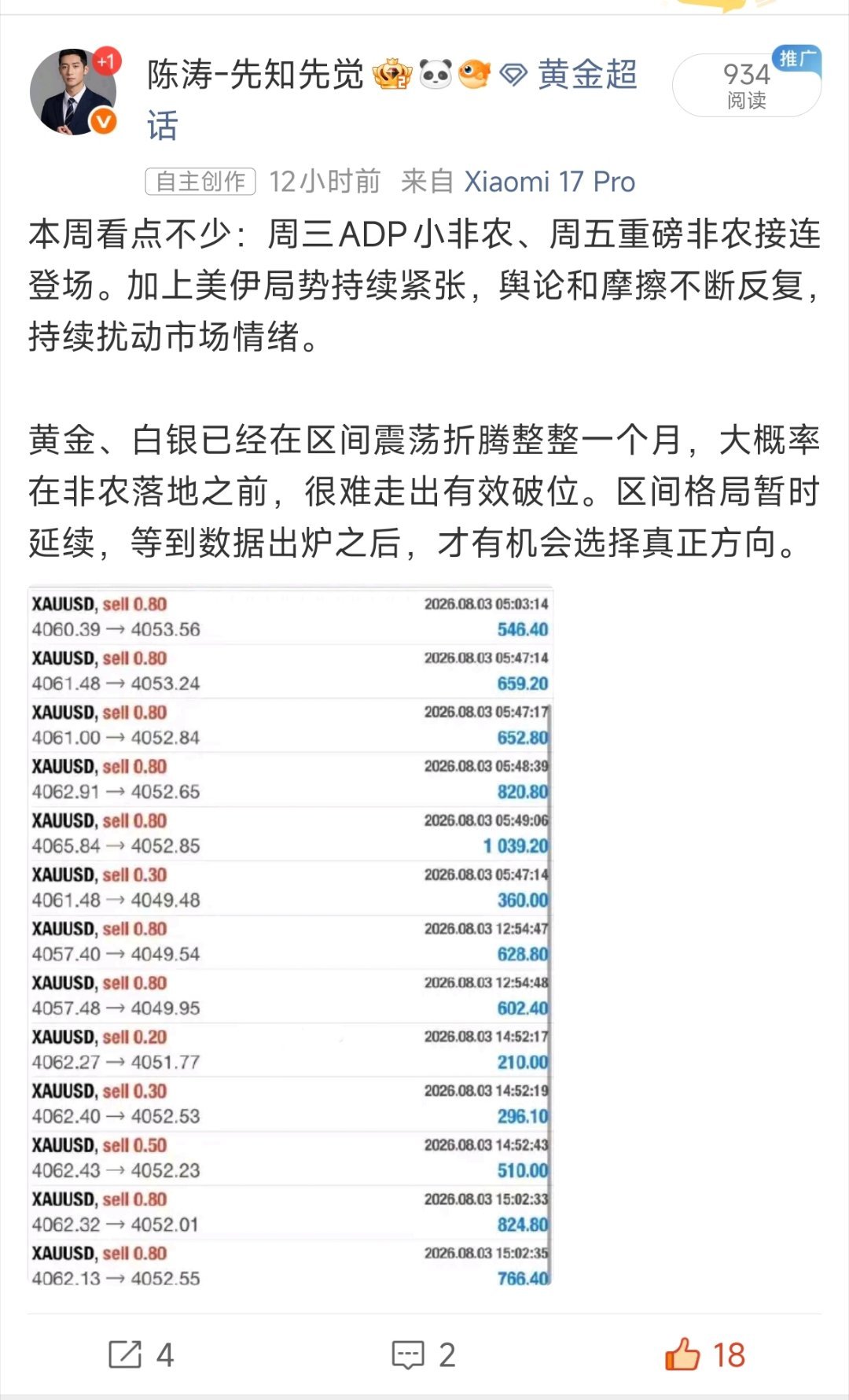Open comments on this post

tap(424, 1354)
